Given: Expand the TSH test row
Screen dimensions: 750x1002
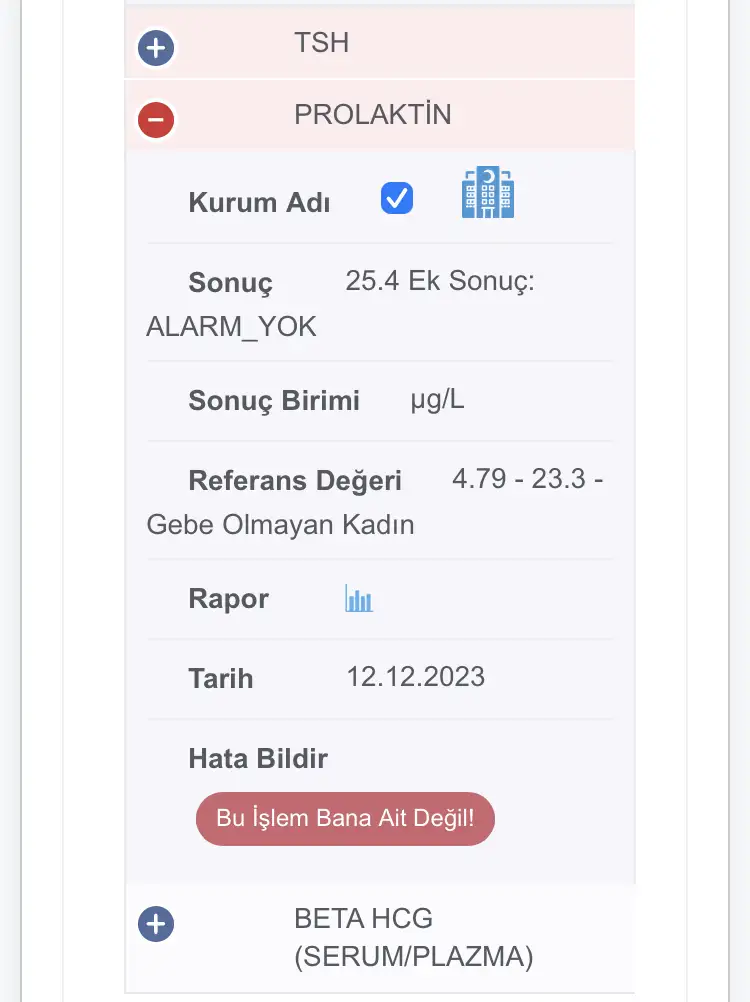Looking at the screenshot, I should [157, 47].
